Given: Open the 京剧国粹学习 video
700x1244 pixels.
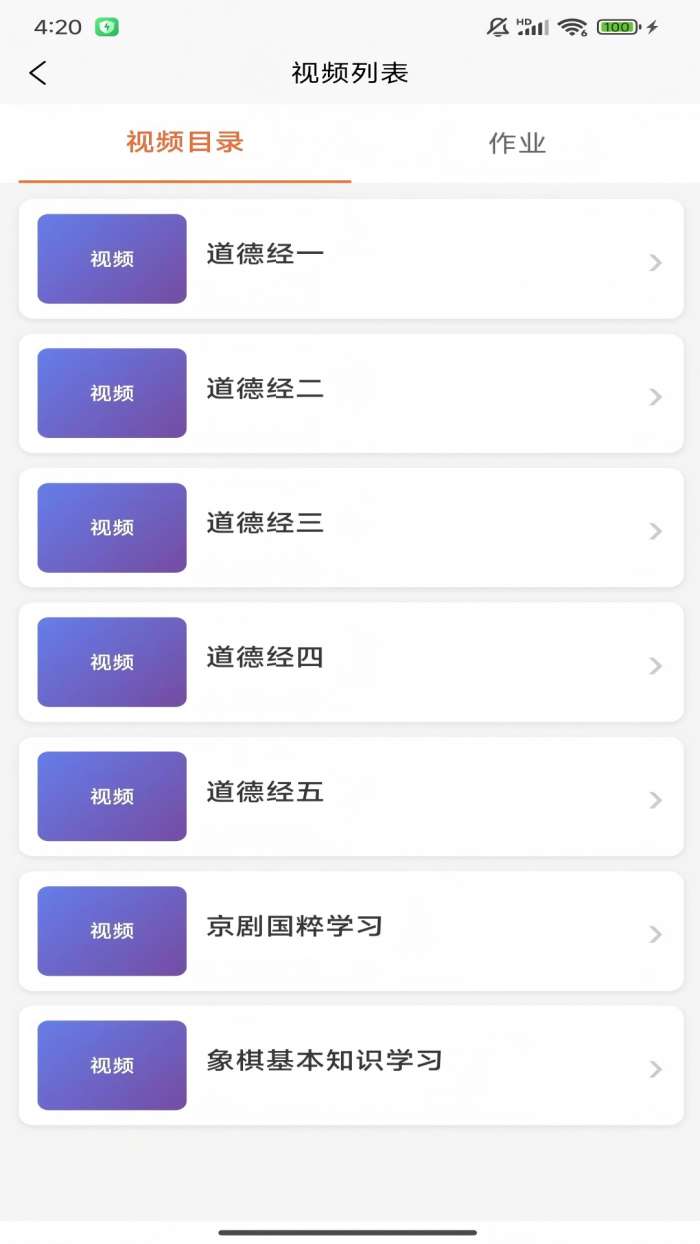Looking at the screenshot, I should coord(350,930).
